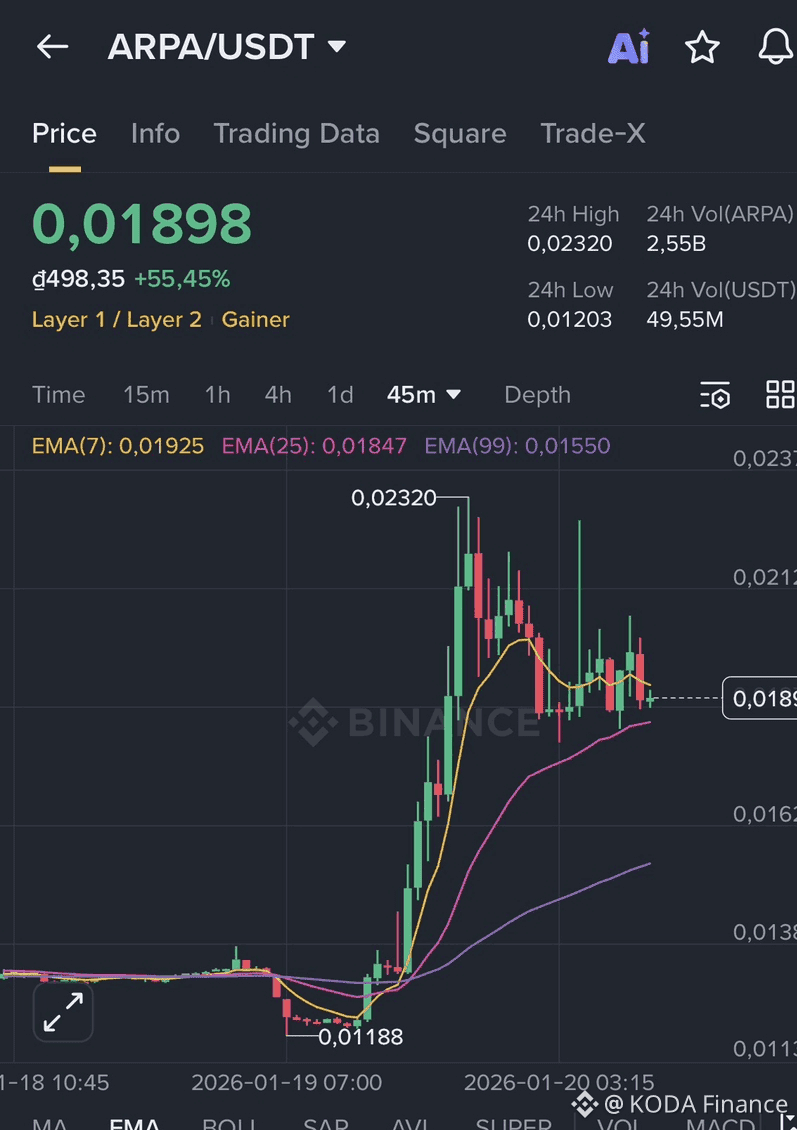The width and height of the screenshot is (797, 1130).
Task: Switch chart to Depth view
Action: coord(537,395)
